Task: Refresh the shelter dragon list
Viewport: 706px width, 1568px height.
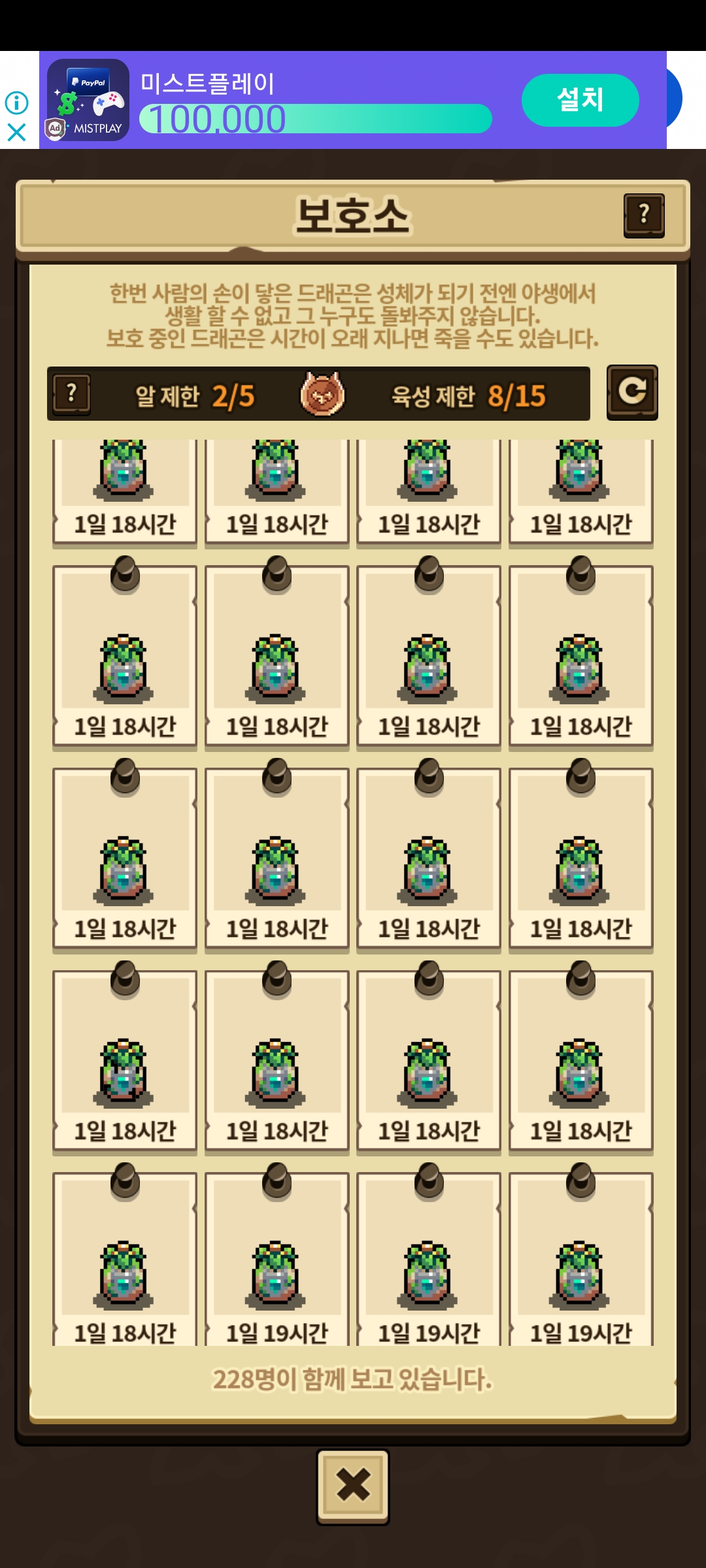Action: (631, 392)
